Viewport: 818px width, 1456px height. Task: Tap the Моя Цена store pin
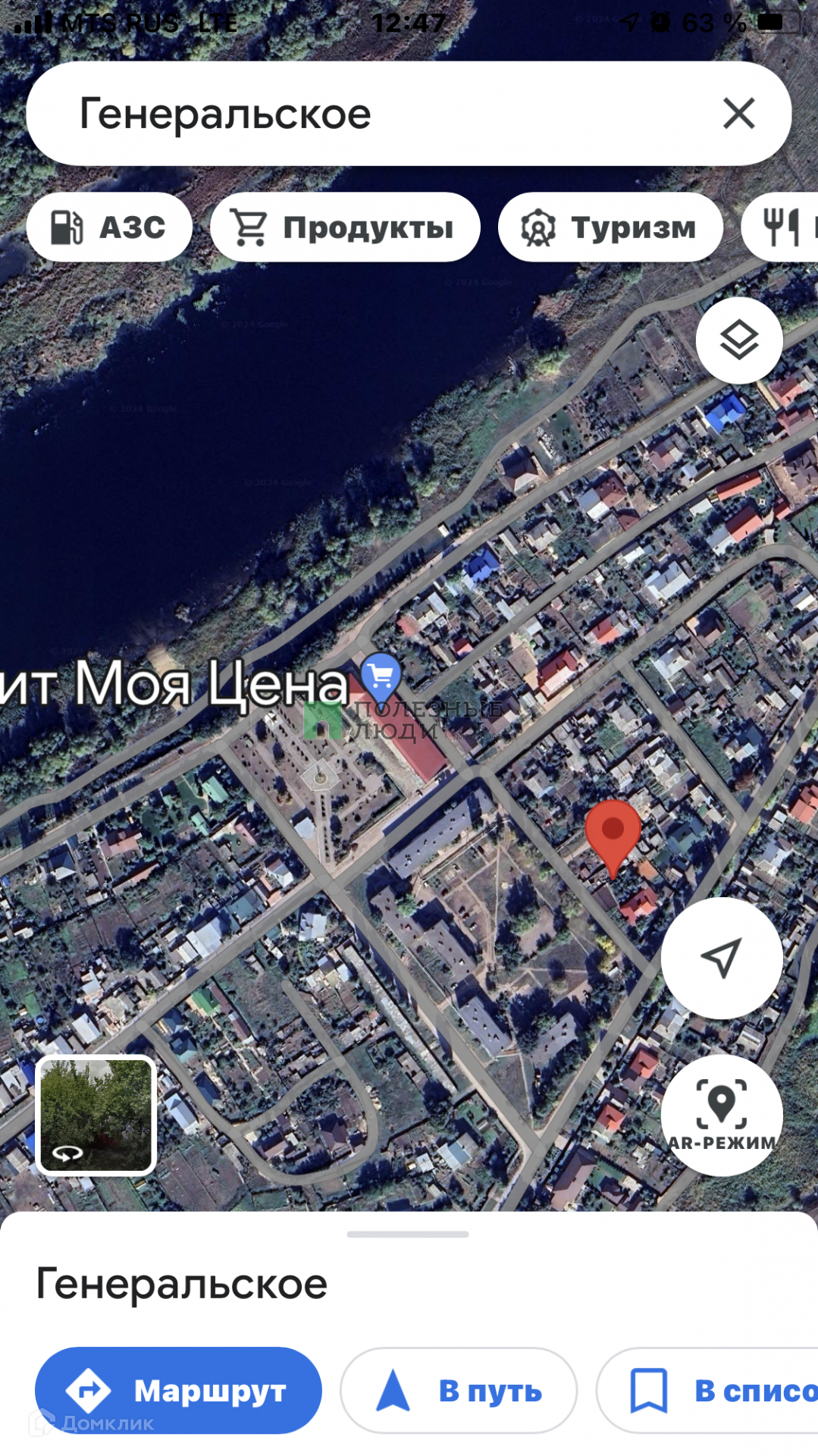click(381, 674)
